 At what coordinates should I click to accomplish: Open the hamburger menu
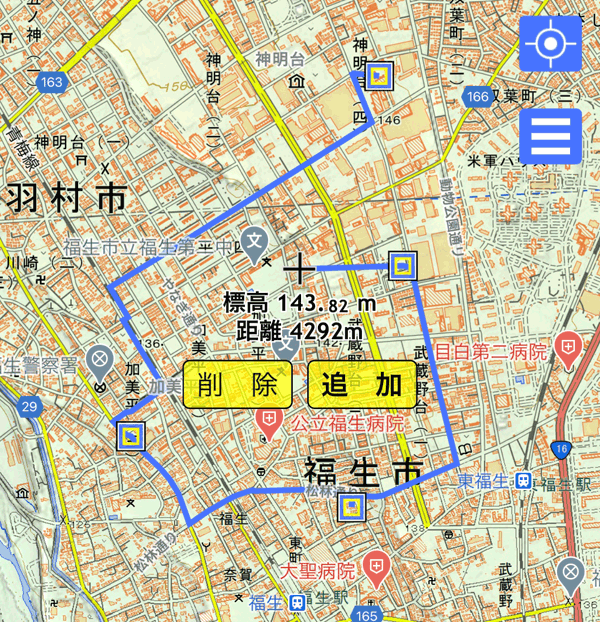(550, 137)
